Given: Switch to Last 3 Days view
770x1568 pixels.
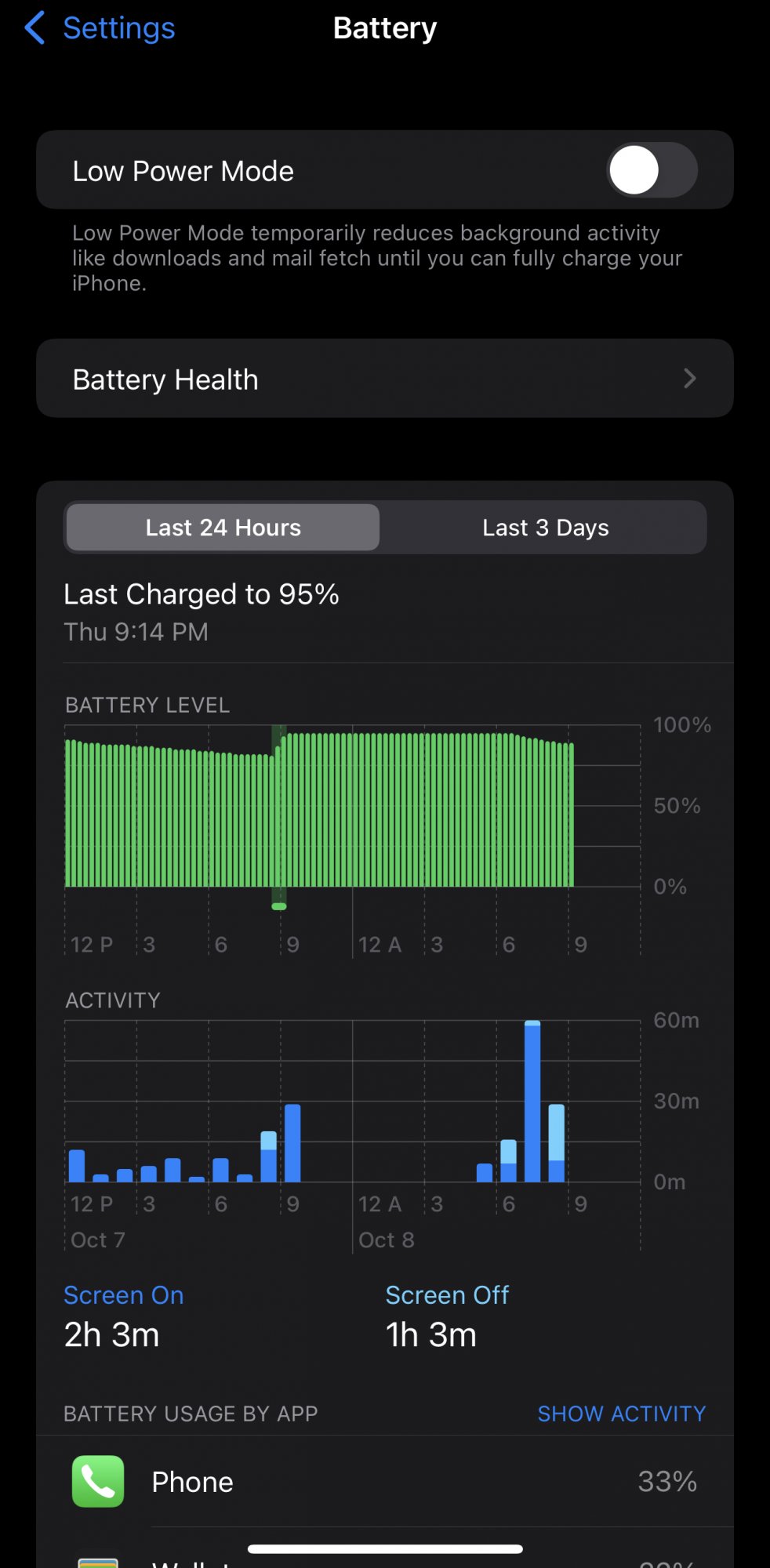Looking at the screenshot, I should click(545, 528).
